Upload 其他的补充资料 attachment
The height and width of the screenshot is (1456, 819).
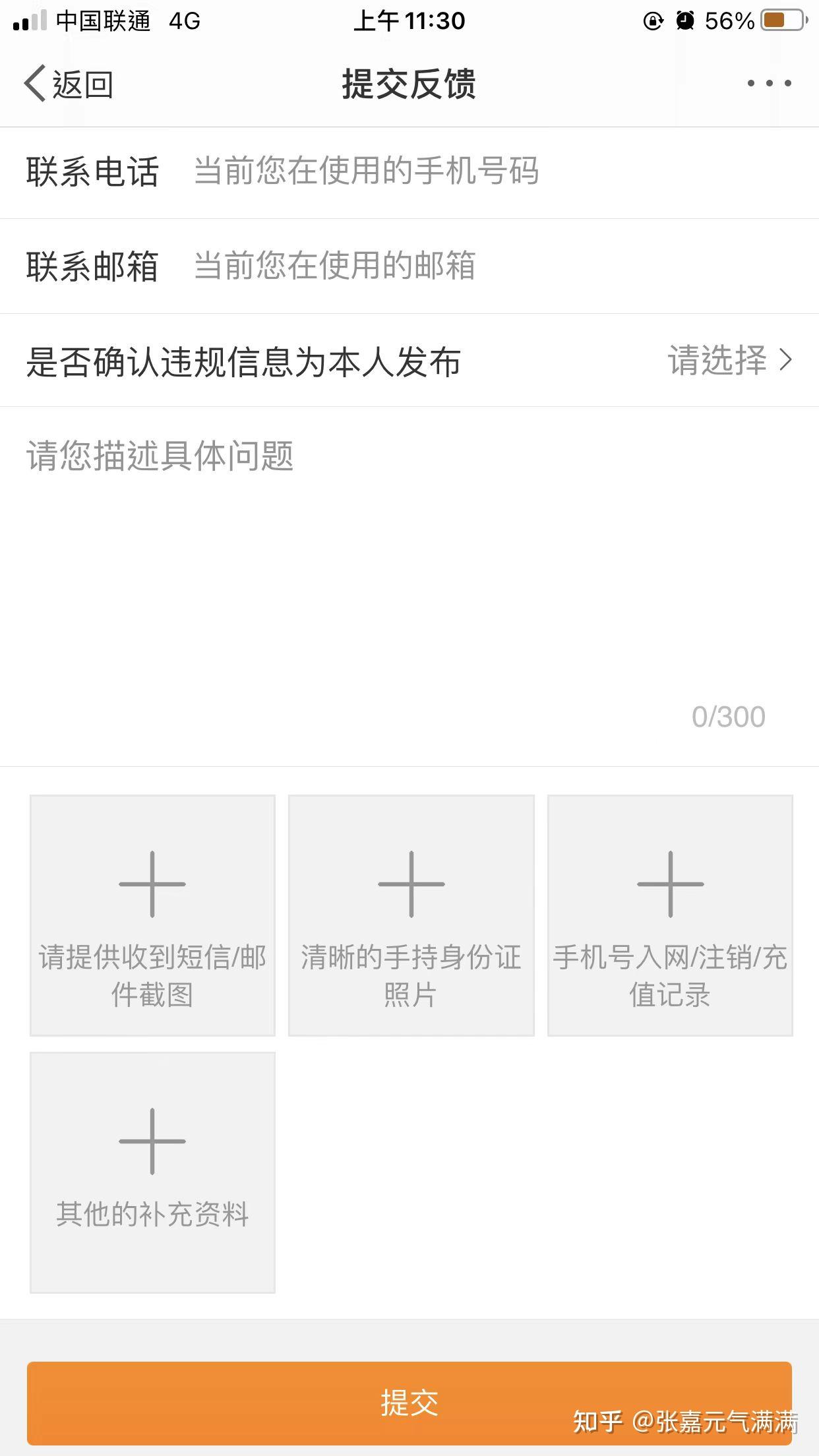[152, 1172]
